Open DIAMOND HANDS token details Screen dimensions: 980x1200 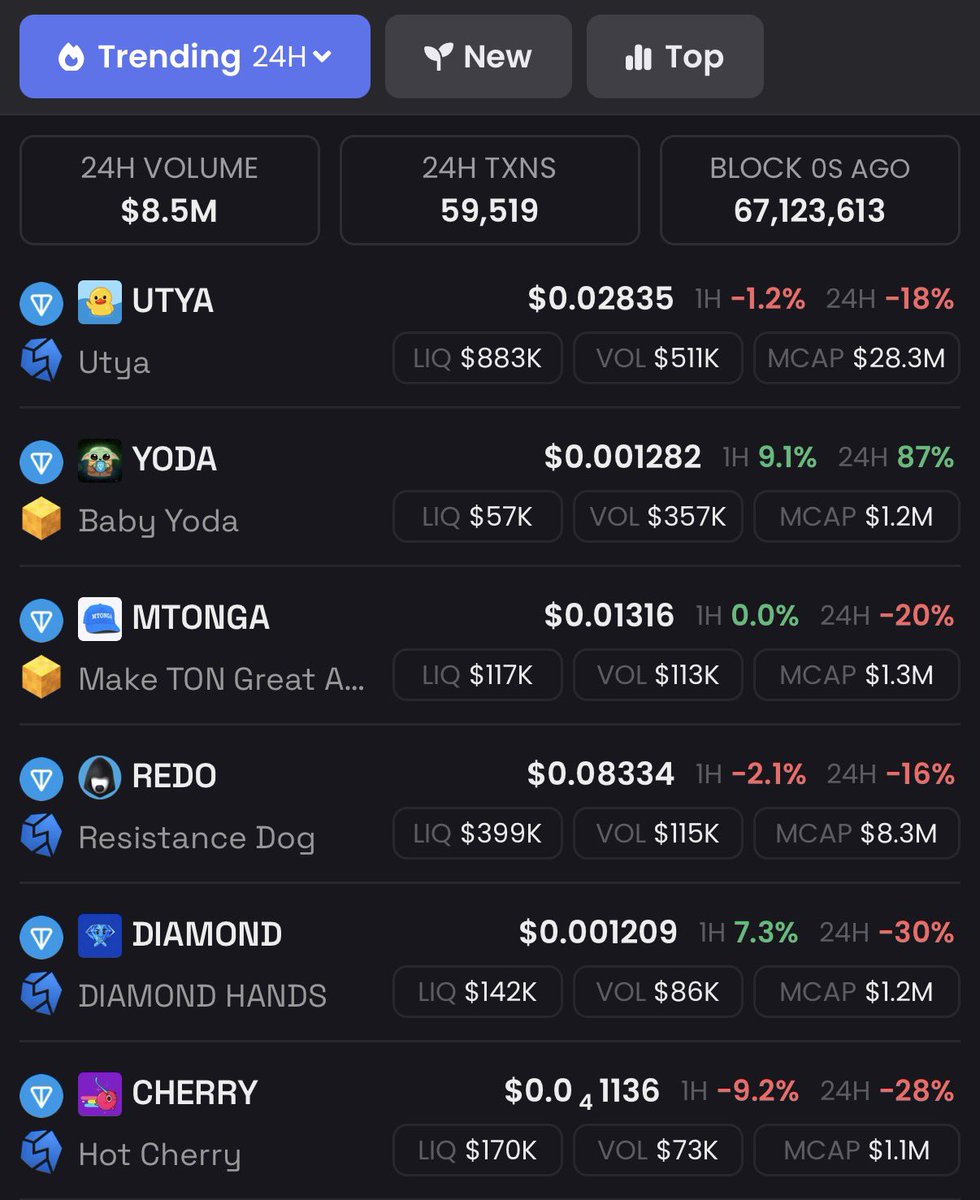tap(490, 961)
